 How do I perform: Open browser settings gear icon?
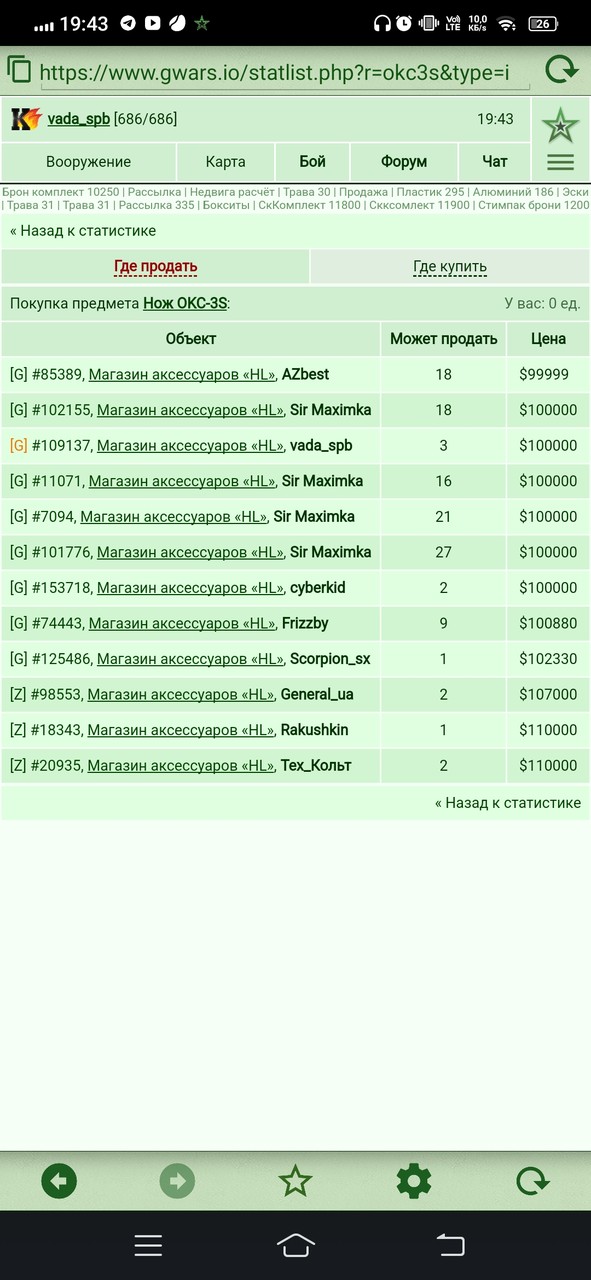(x=414, y=1181)
